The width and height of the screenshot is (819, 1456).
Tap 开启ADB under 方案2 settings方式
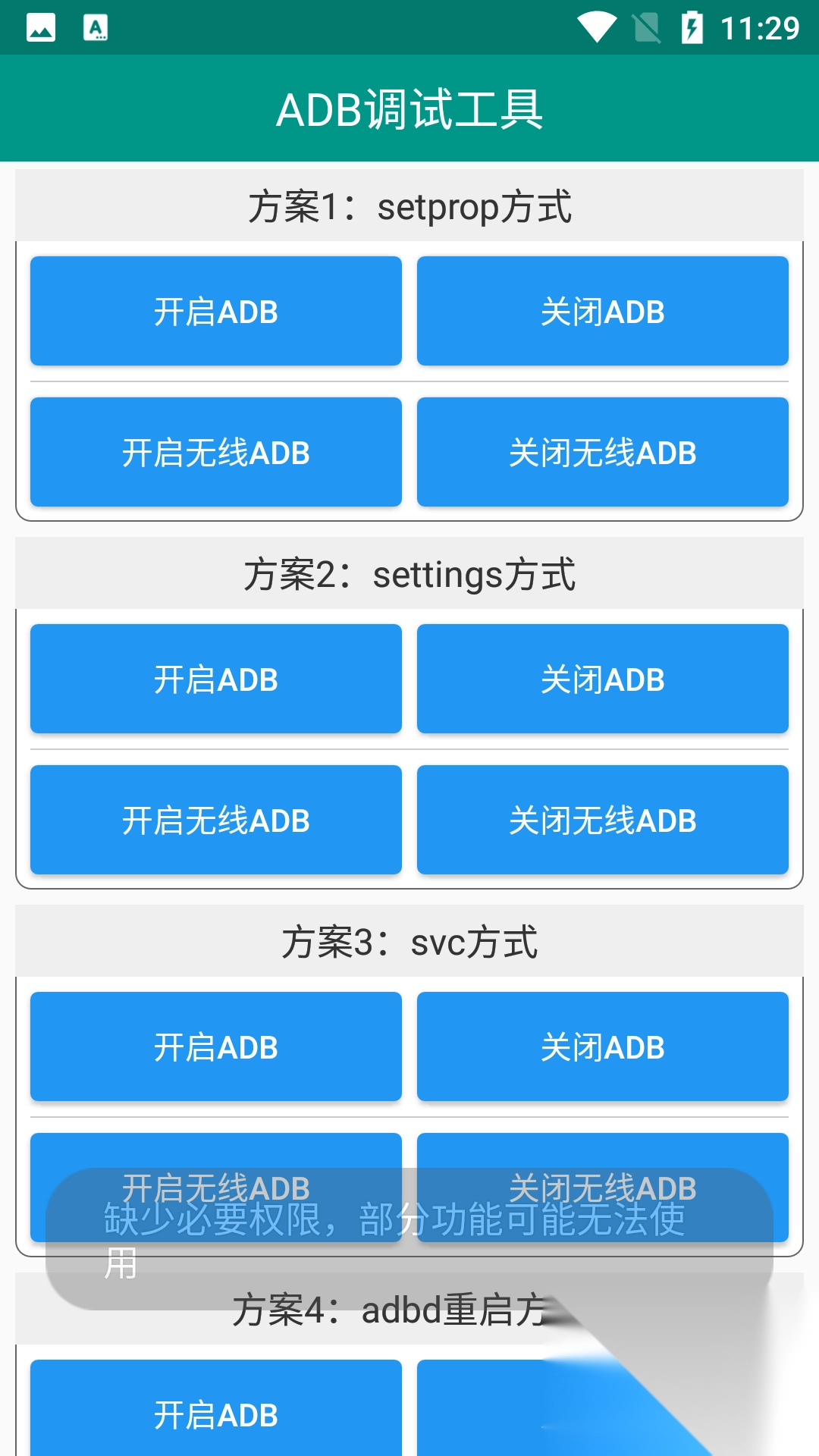[x=216, y=679]
